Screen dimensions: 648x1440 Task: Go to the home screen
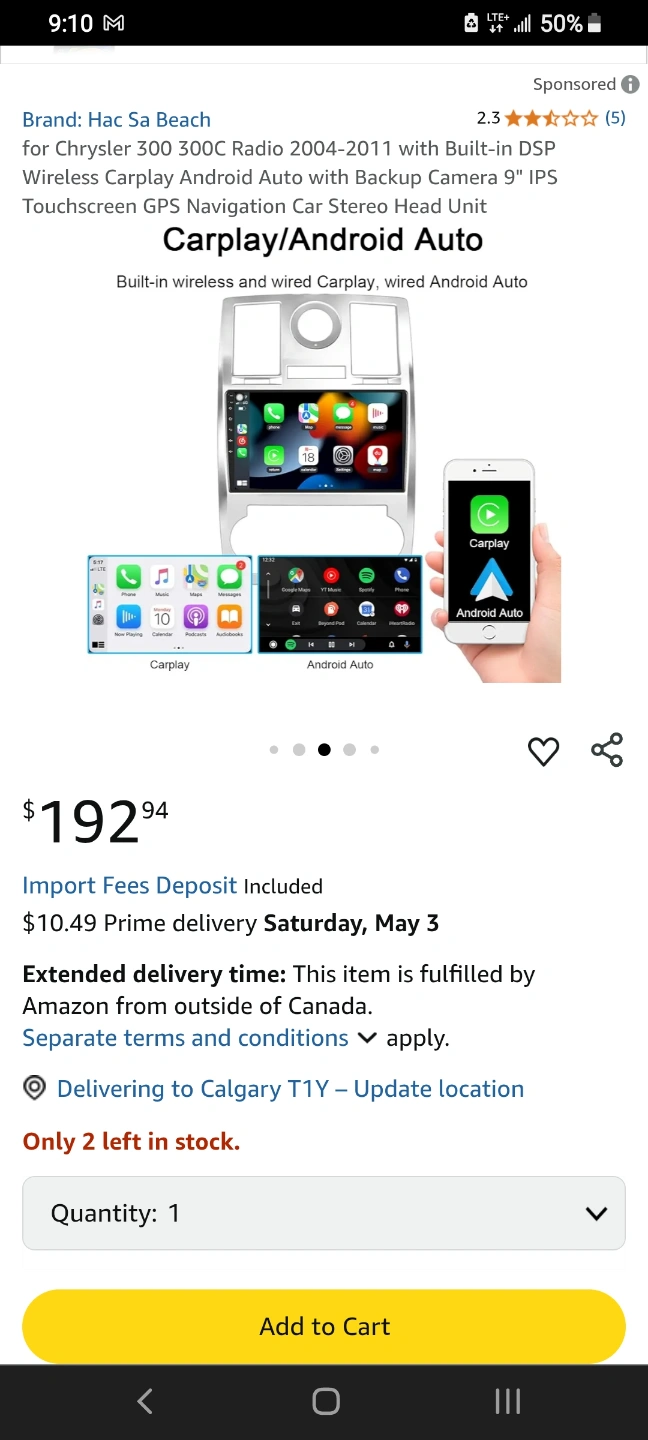pos(326,1401)
